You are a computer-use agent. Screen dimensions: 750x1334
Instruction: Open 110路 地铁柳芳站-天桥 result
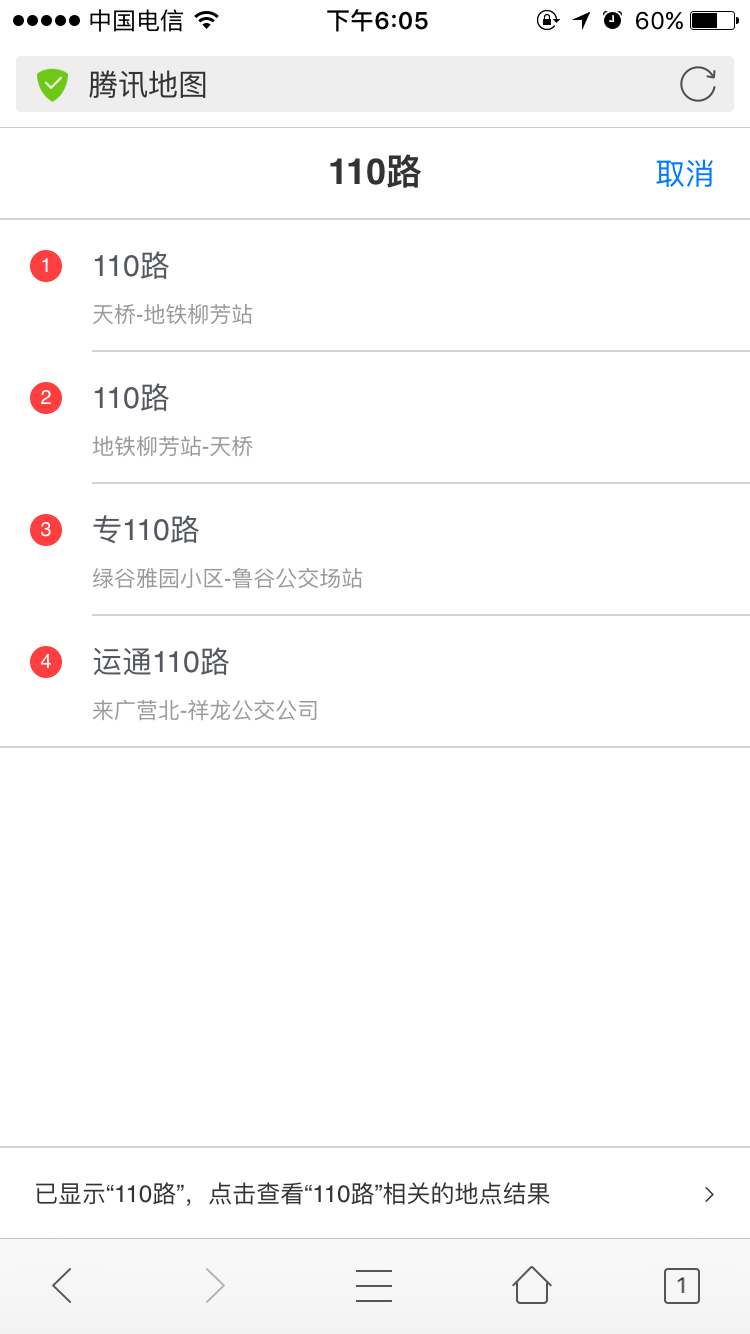point(375,418)
